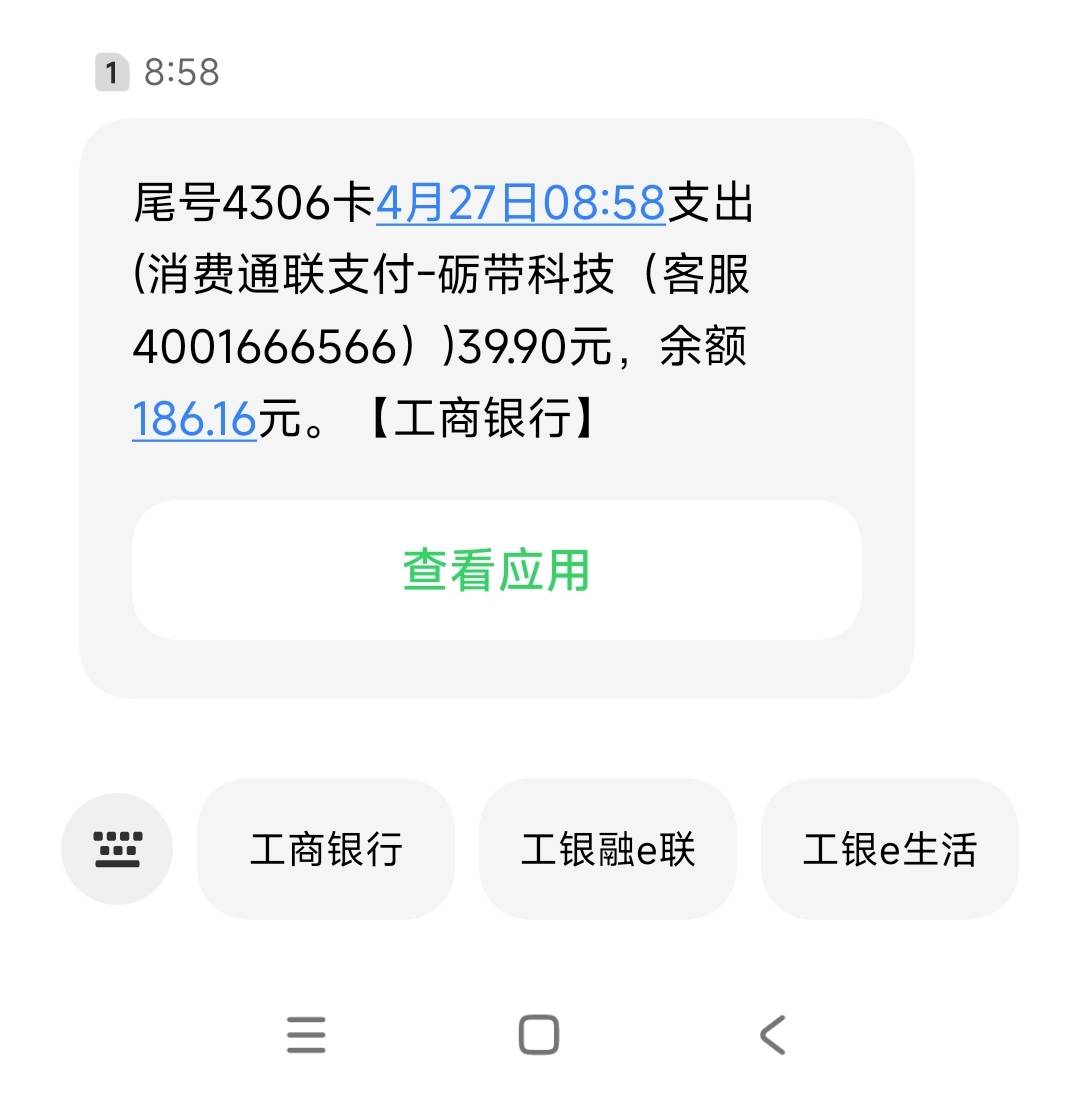This screenshot has width=1080, height=1100.
Task: Open recent apps from navigation bar
Action: coord(307,1035)
